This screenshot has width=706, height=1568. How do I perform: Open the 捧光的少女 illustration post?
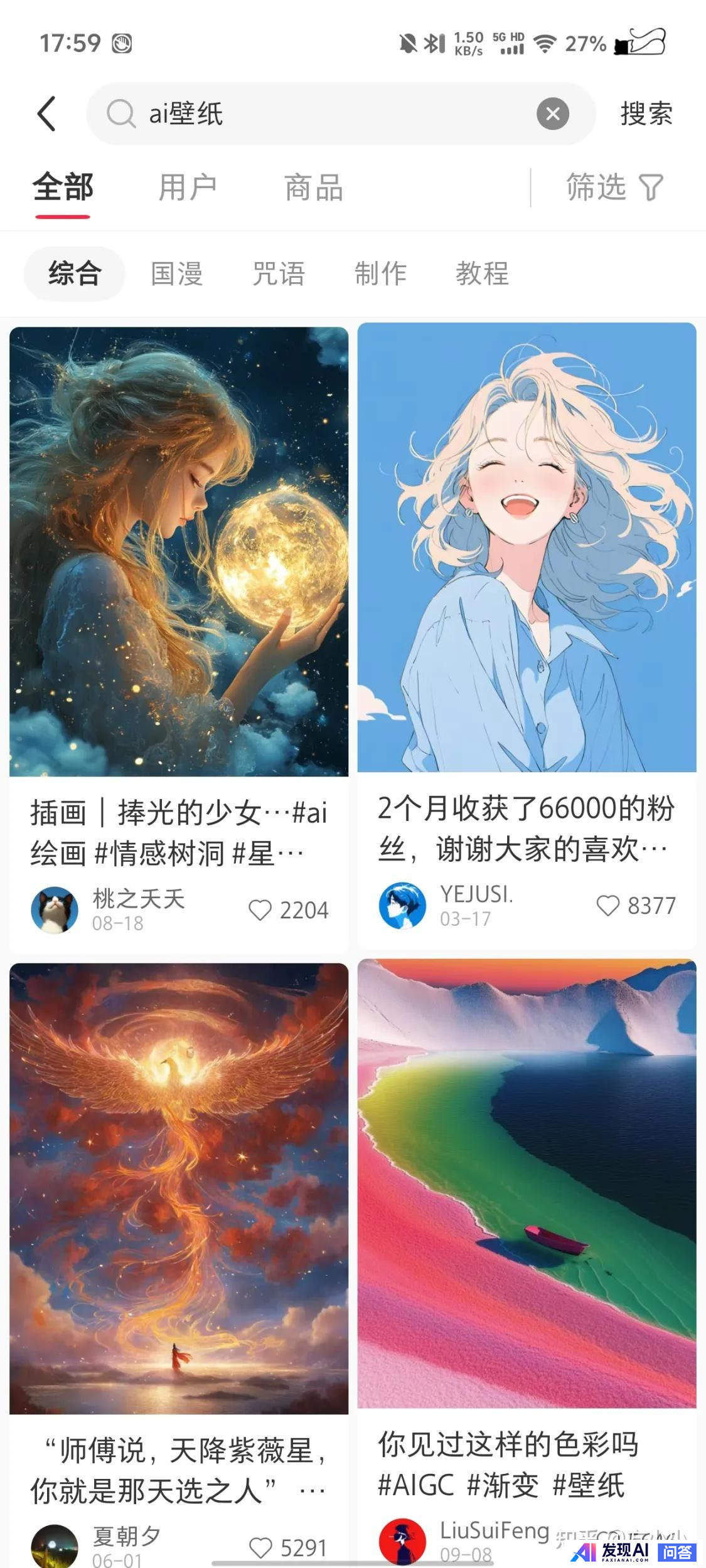pos(179,552)
